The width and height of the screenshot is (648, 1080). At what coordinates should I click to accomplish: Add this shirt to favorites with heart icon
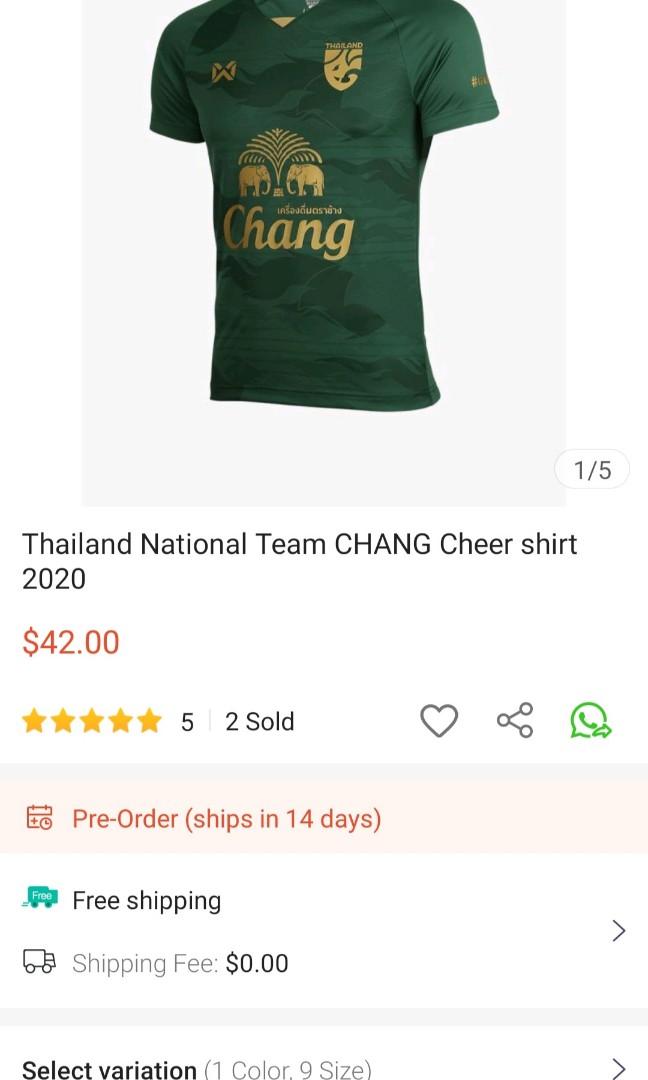[438, 721]
